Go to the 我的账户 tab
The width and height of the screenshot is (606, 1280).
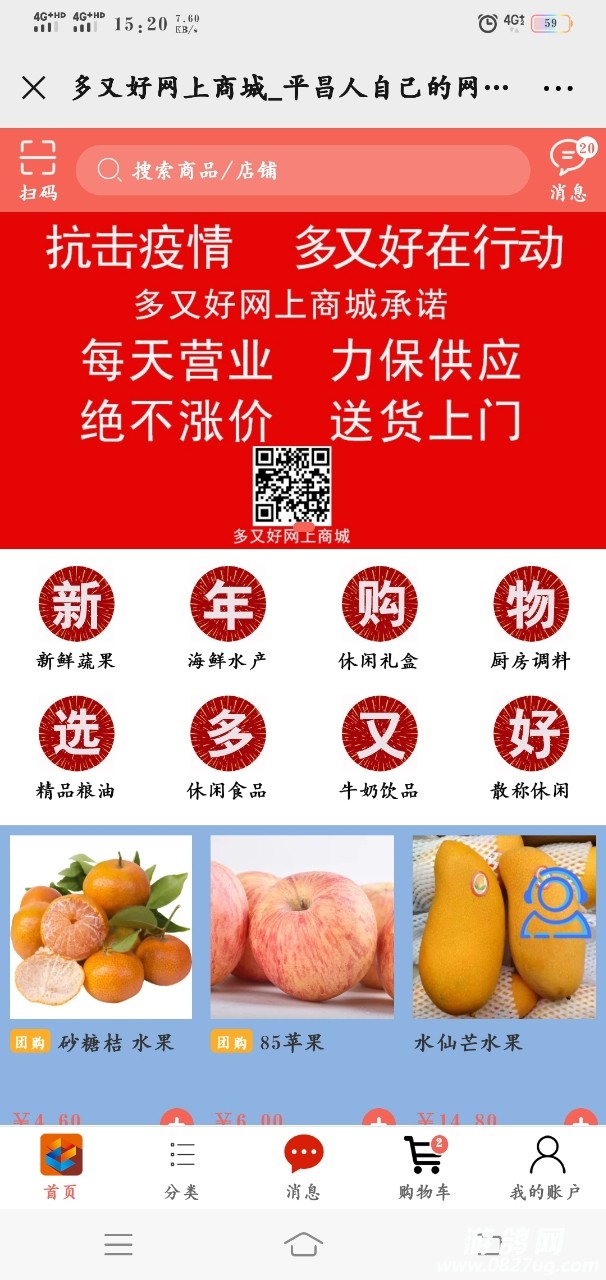pos(546,1168)
